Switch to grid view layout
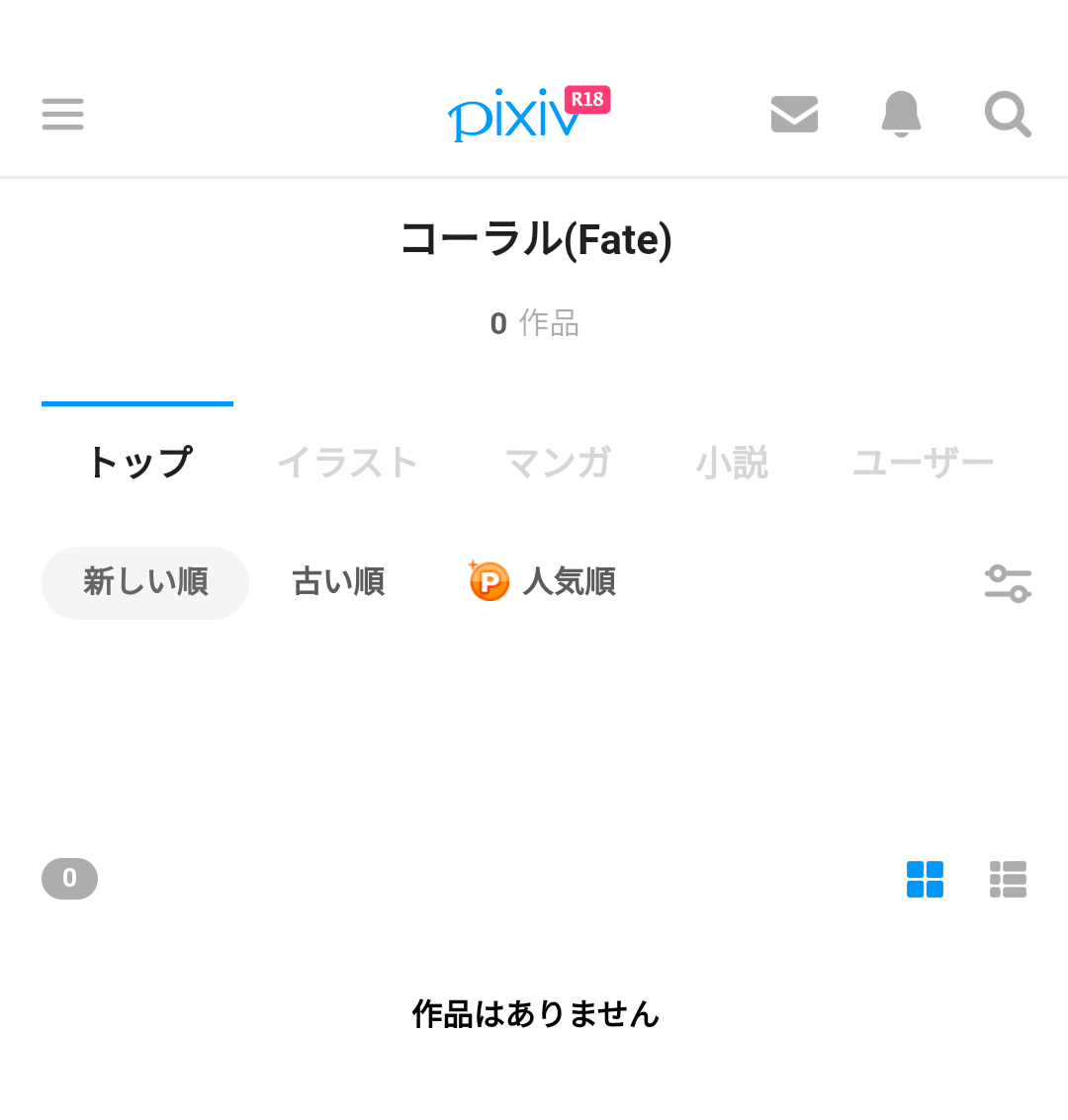Screen dimensions: 1068x1120 point(925,879)
